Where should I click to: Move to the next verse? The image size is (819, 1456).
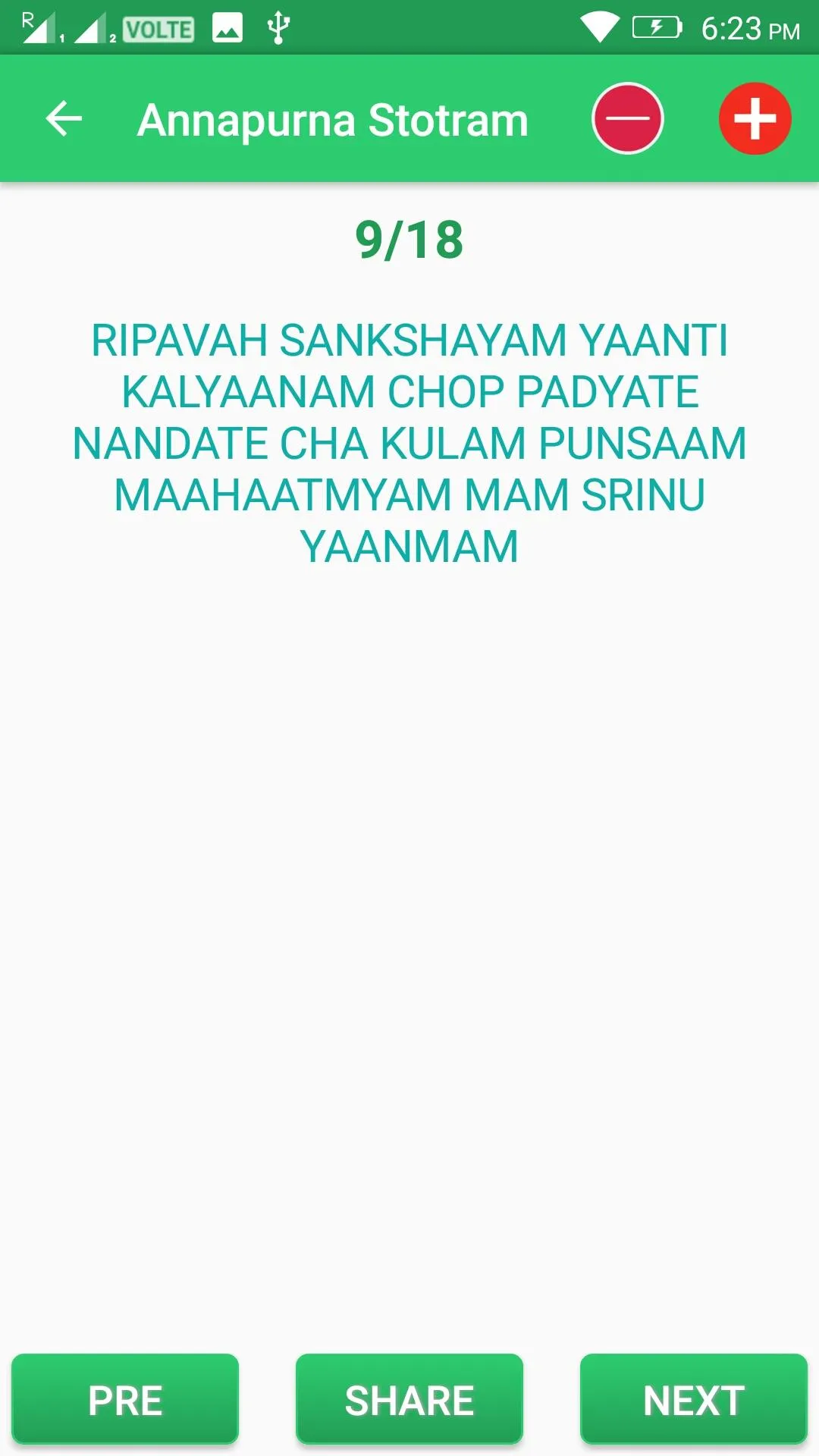pos(694,1400)
